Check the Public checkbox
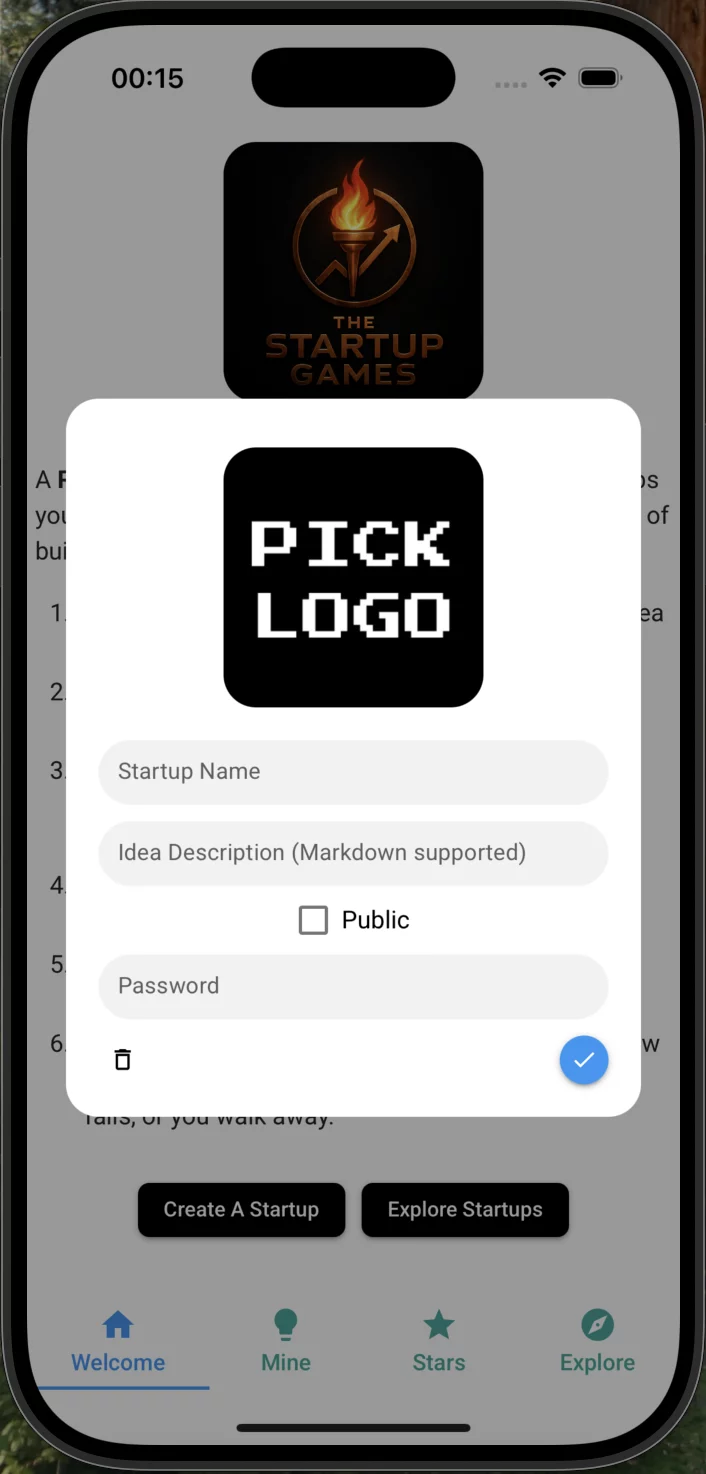The image size is (706, 1474). click(x=314, y=920)
